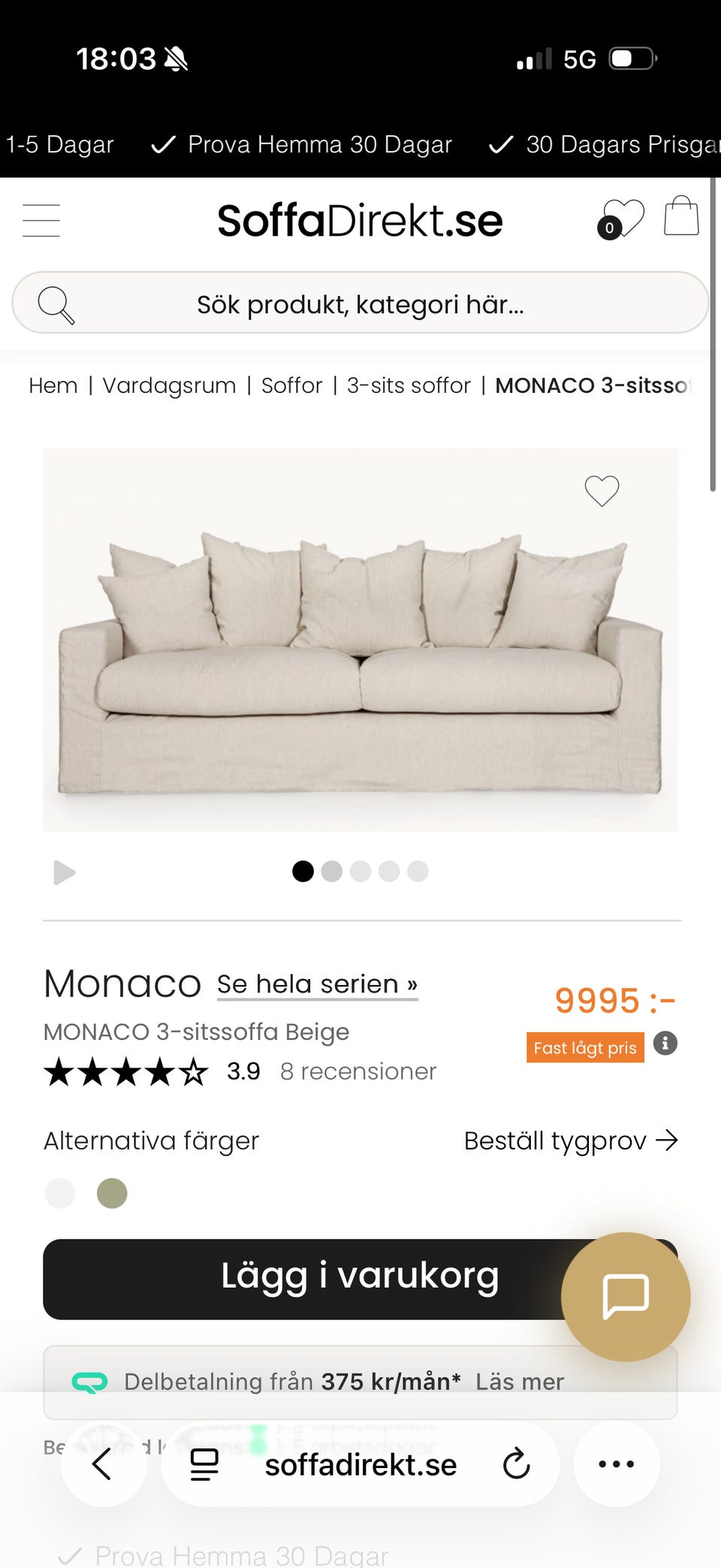Go to 3-sits soffor category
Screen dimensions: 721x1568
tap(409, 385)
